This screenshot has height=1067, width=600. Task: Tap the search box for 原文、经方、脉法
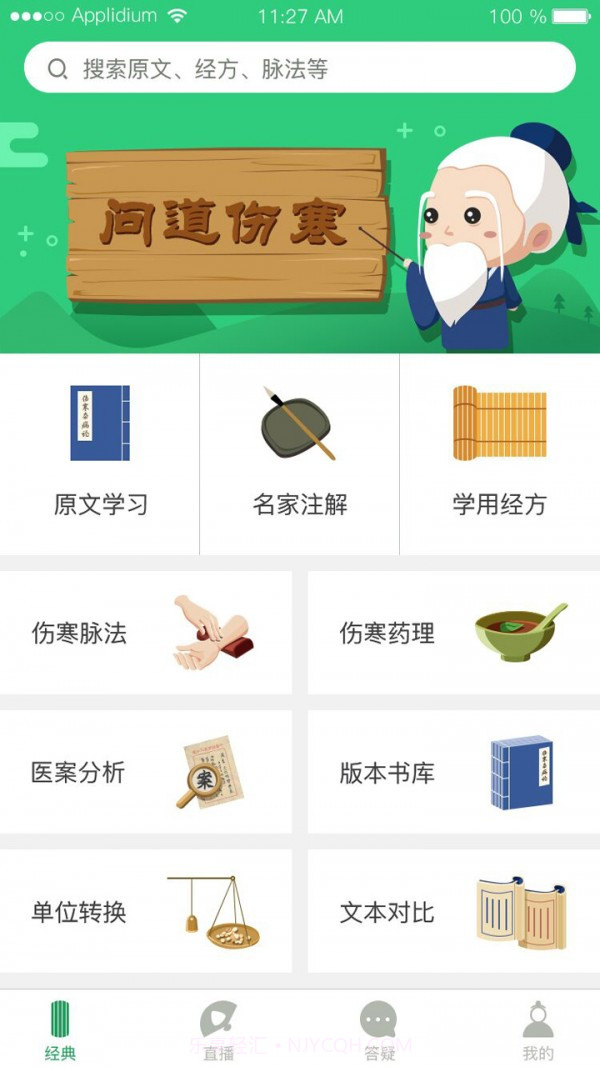(300, 68)
